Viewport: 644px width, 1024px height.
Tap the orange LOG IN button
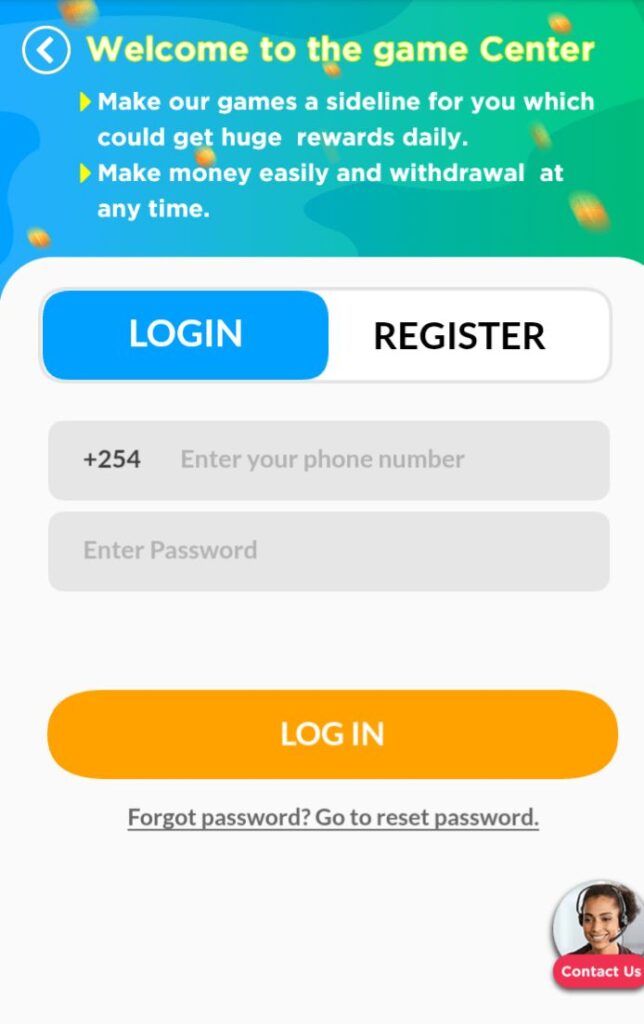[332, 734]
